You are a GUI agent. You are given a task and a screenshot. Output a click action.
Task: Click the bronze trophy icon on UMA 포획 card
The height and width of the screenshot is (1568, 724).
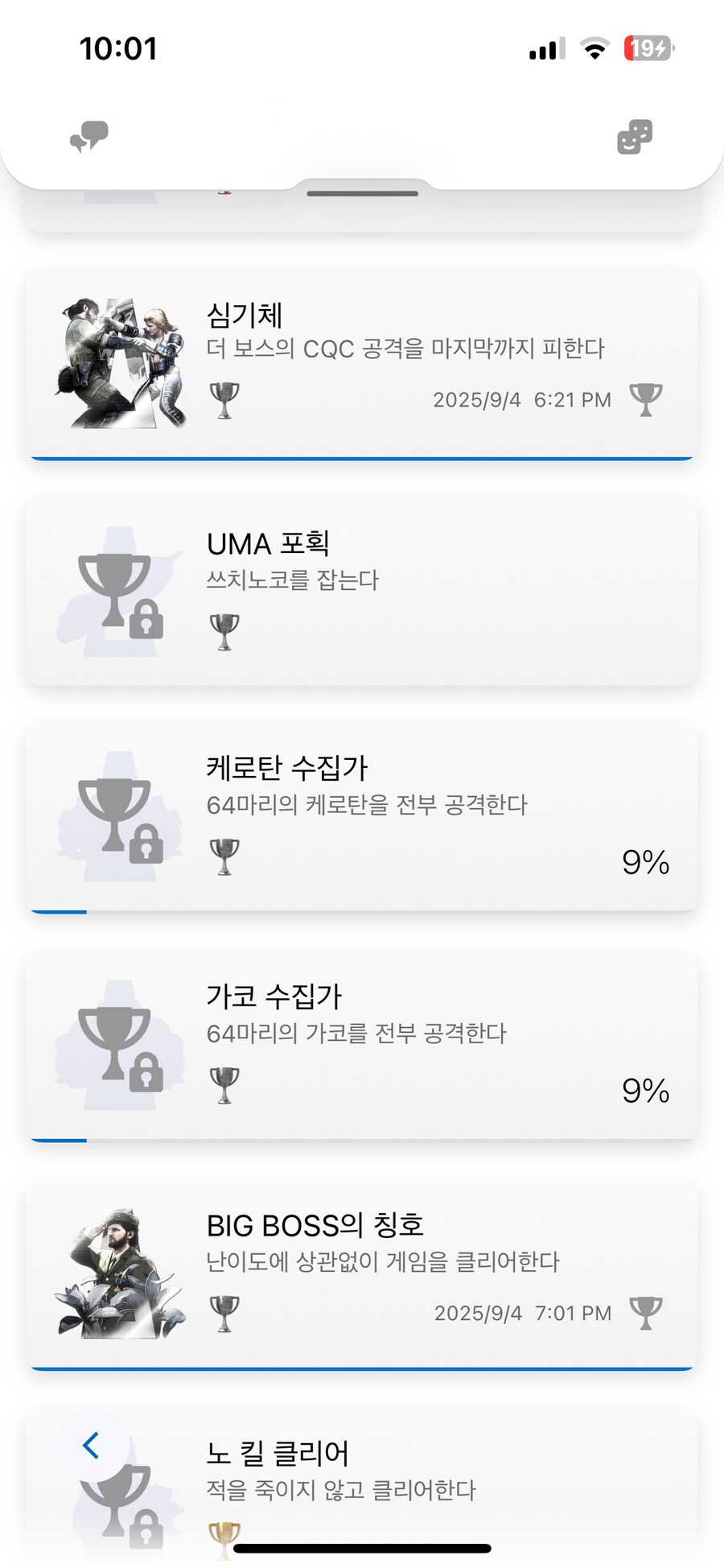click(224, 629)
